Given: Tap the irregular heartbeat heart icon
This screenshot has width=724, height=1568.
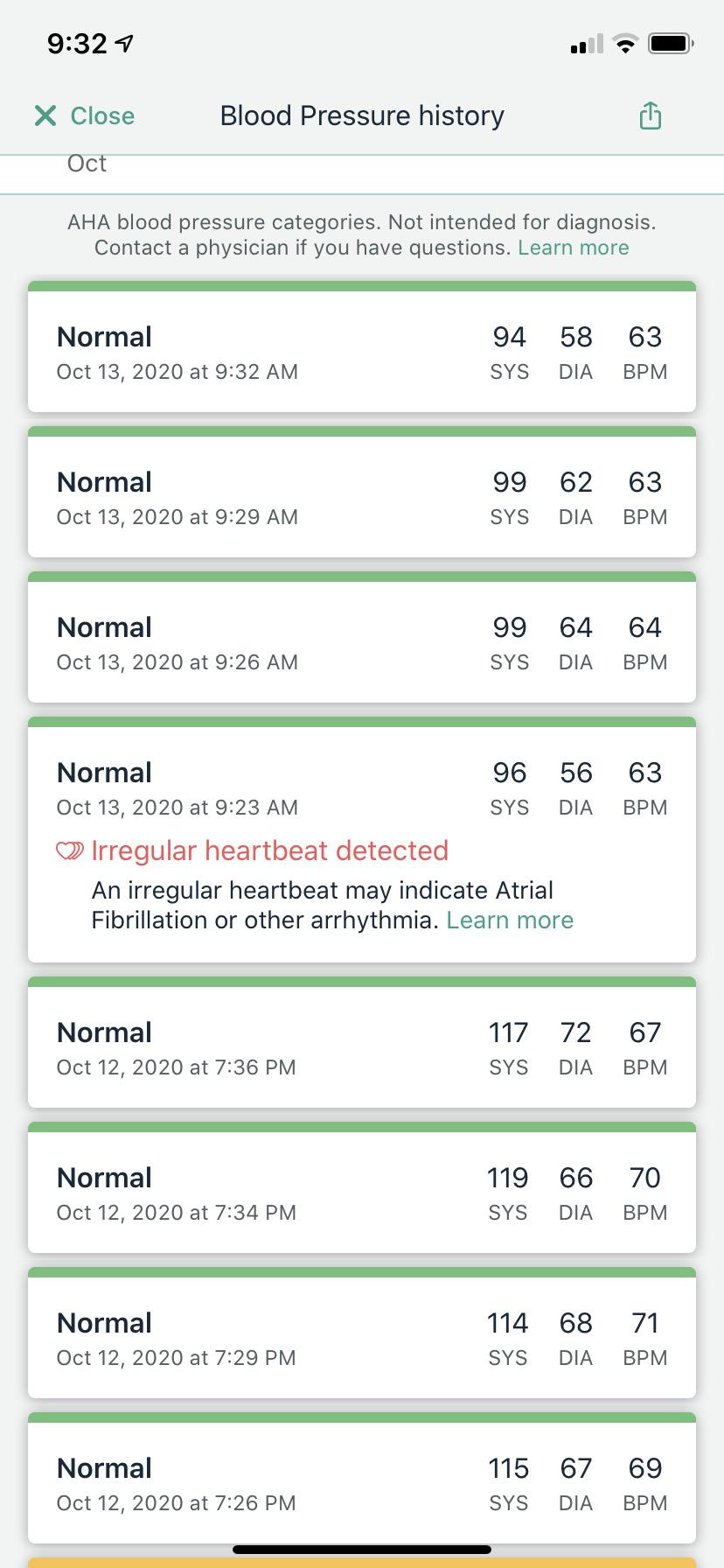Looking at the screenshot, I should click(x=68, y=850).
